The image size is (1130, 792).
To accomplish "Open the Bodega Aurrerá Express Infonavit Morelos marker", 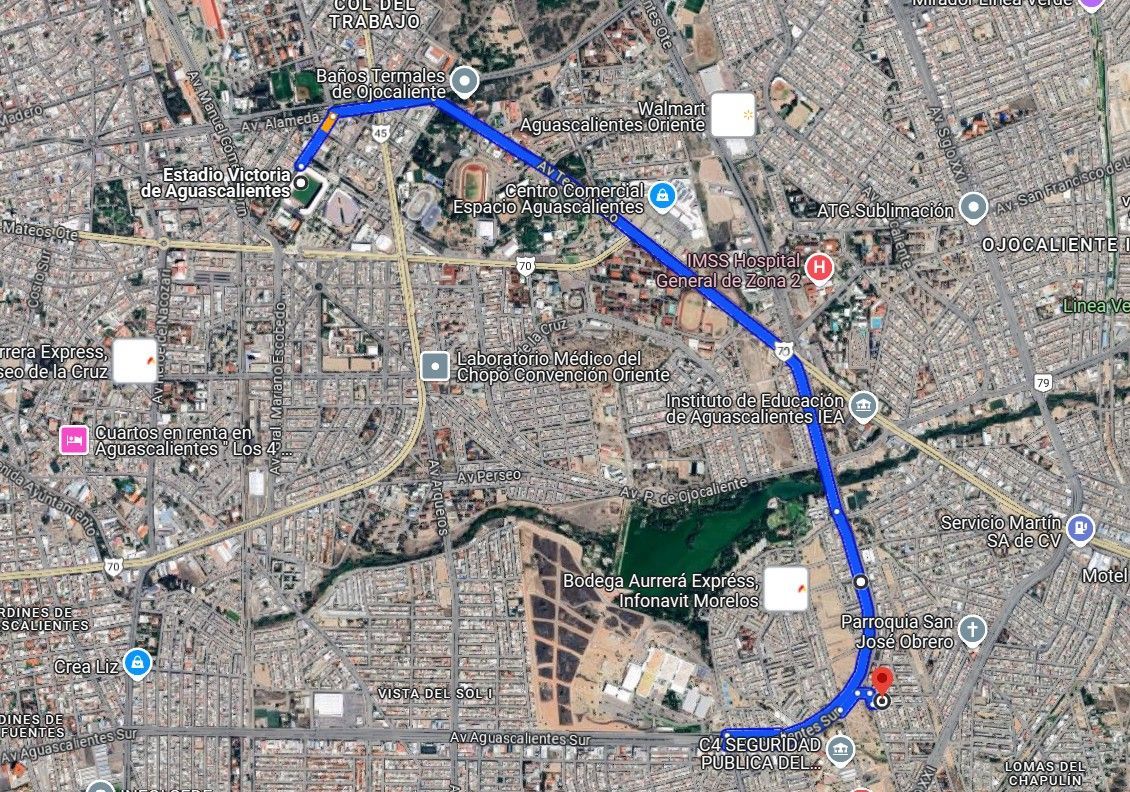I will point(786,589).
